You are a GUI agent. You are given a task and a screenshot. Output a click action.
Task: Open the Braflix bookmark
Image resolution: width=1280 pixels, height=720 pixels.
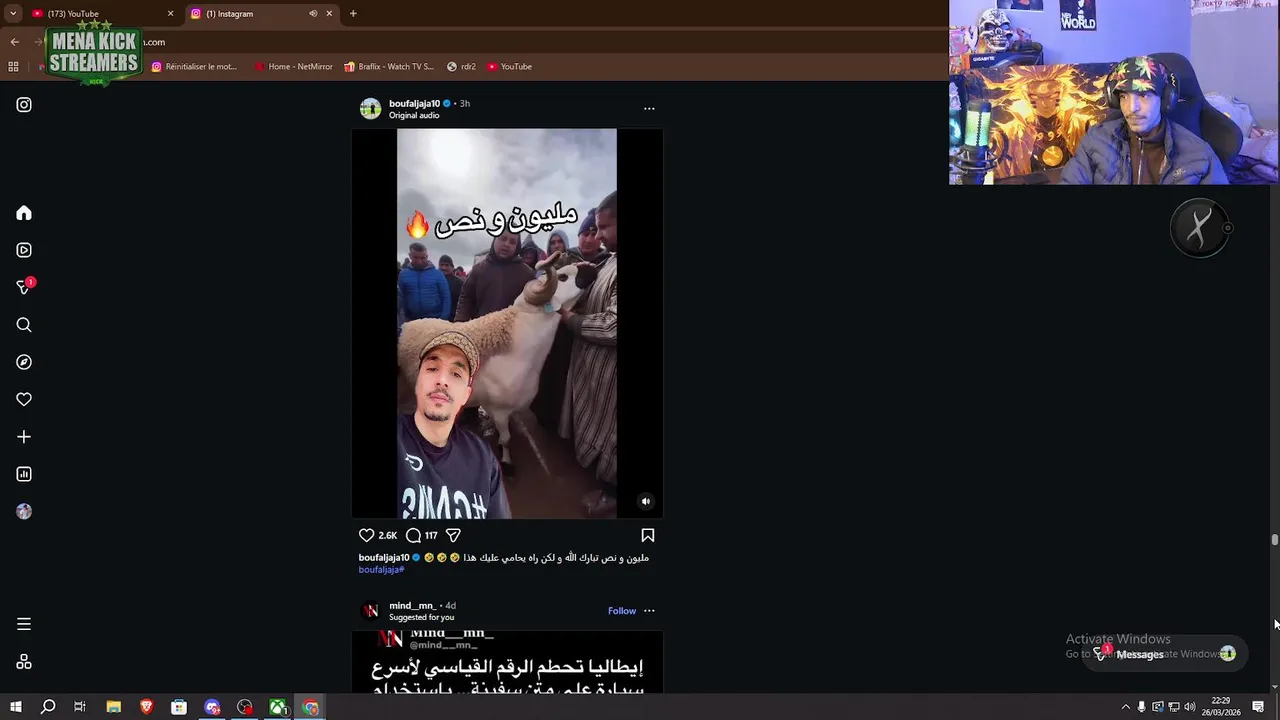[390, 67]
